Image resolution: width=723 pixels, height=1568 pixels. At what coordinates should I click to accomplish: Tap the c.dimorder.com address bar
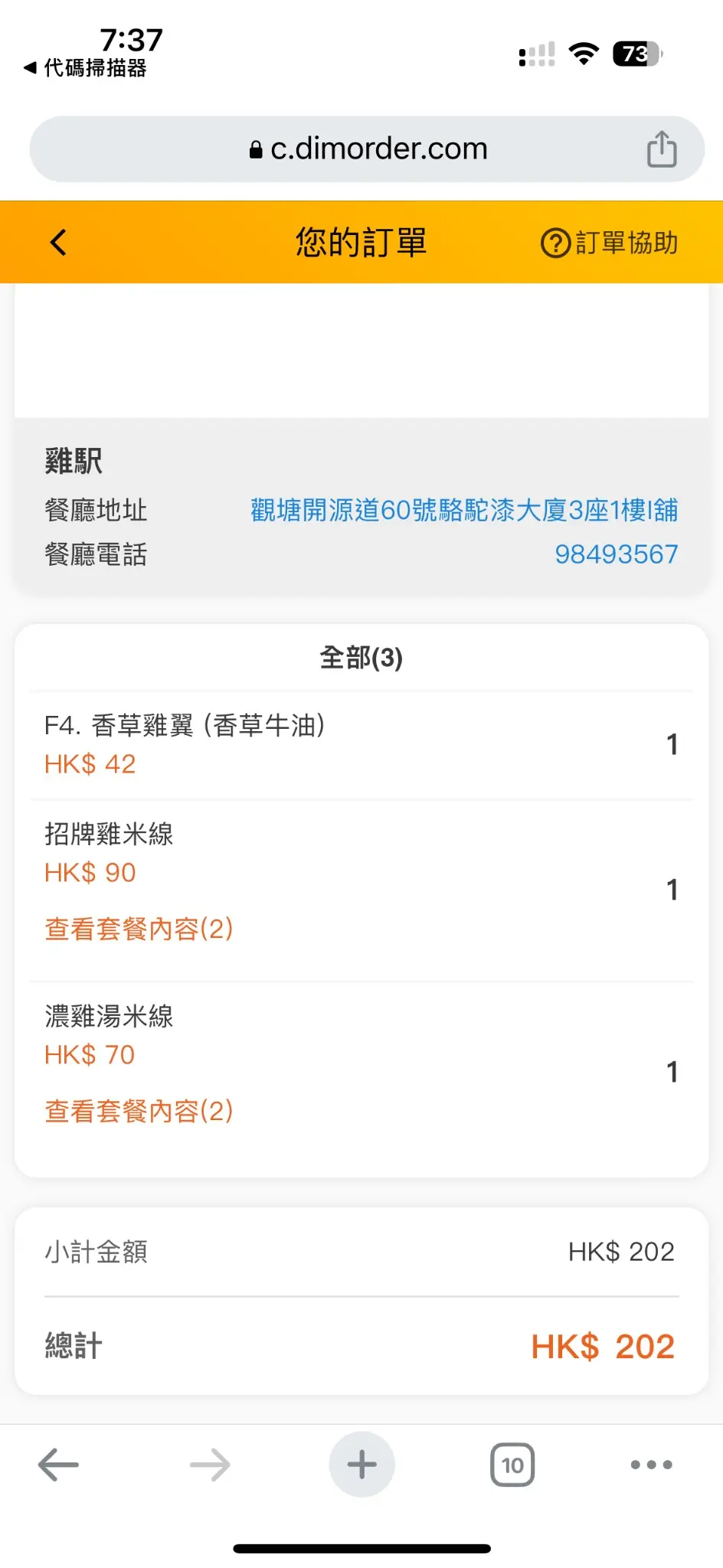[368, 149]
